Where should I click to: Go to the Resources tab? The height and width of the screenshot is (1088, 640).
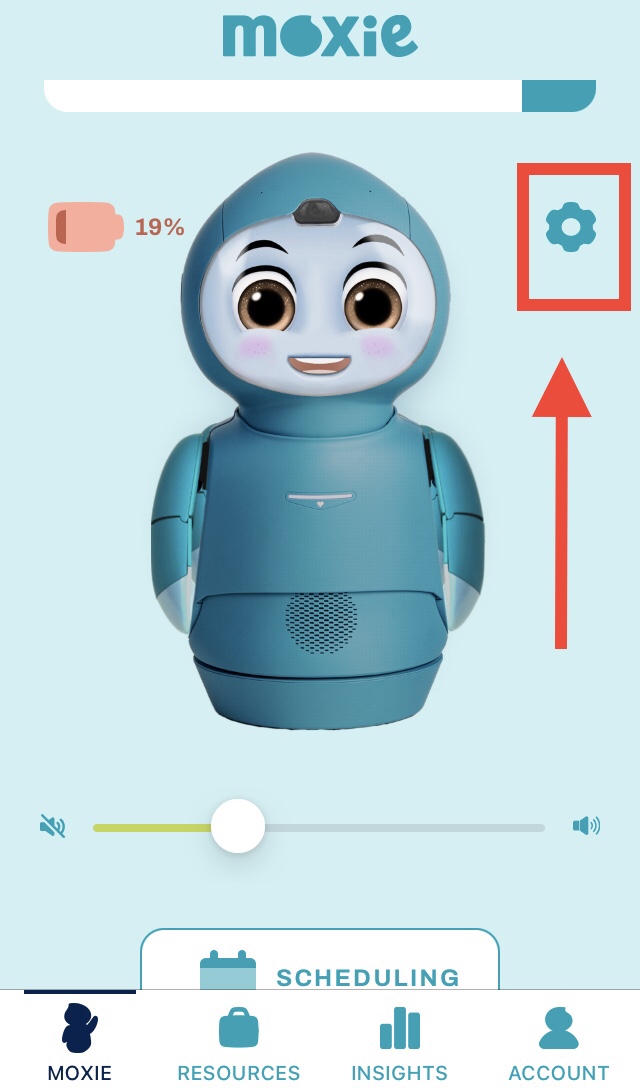pos(238,1042)
